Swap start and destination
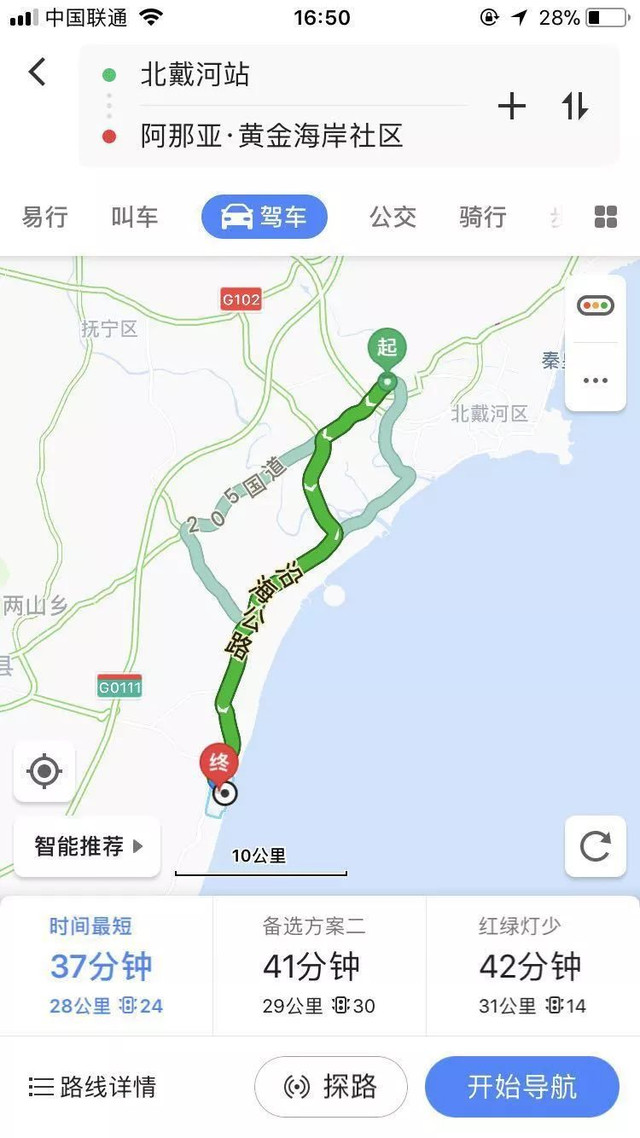This screenshot has height=1138, width=640. tap(574, 106)
